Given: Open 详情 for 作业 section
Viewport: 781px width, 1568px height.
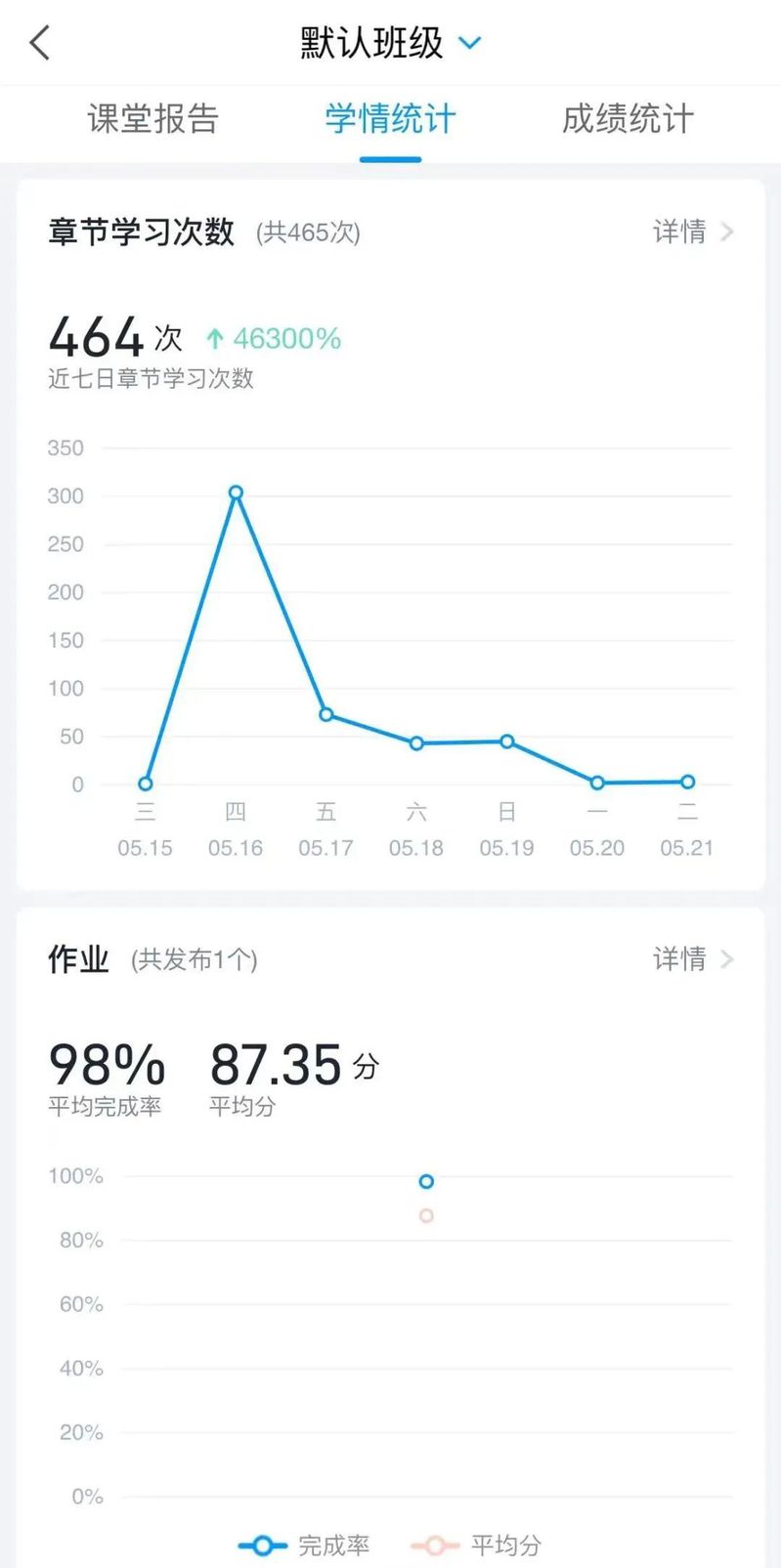Looking at the screenshot, I should (x=692, y=958).
